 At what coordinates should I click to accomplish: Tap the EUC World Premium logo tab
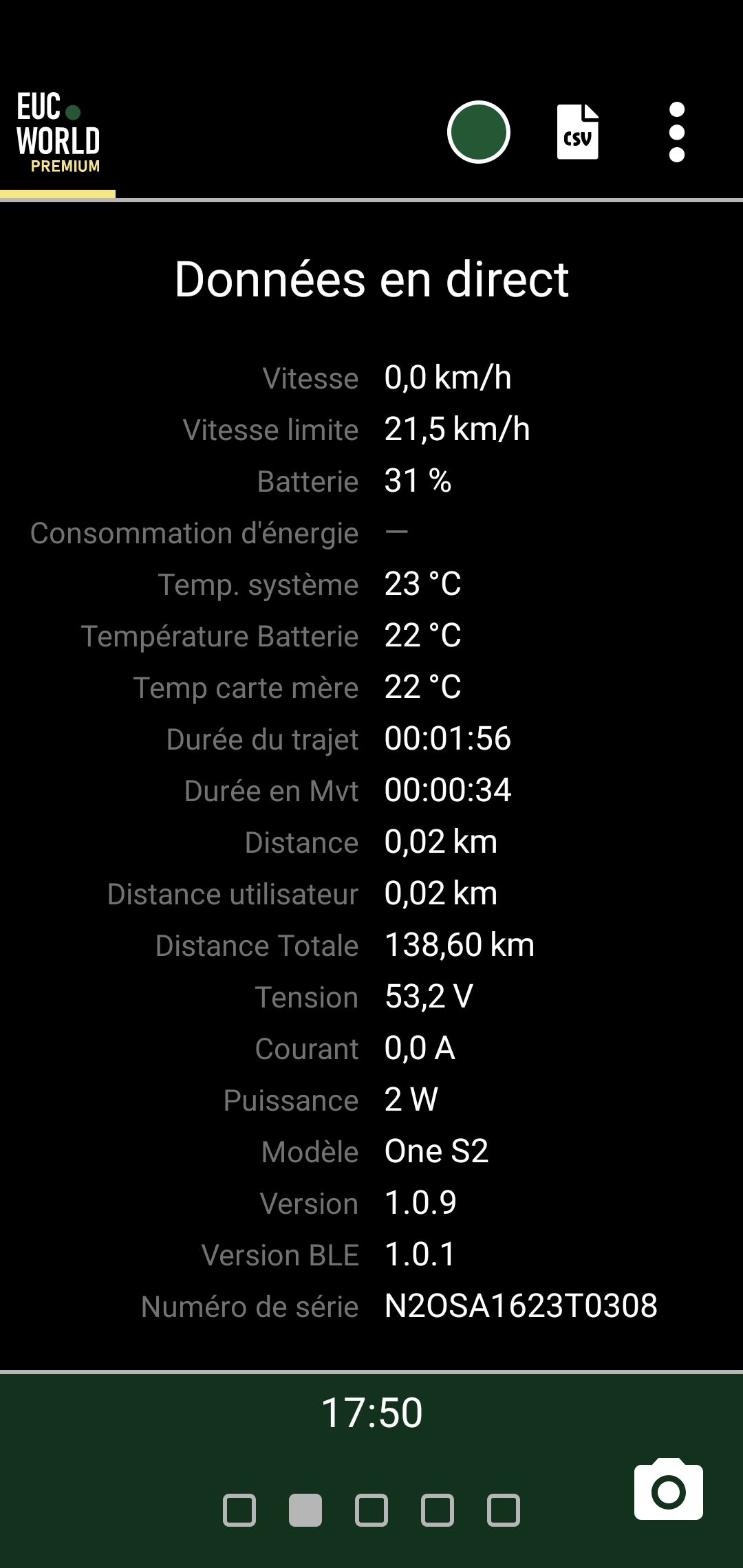coord(58,133)
